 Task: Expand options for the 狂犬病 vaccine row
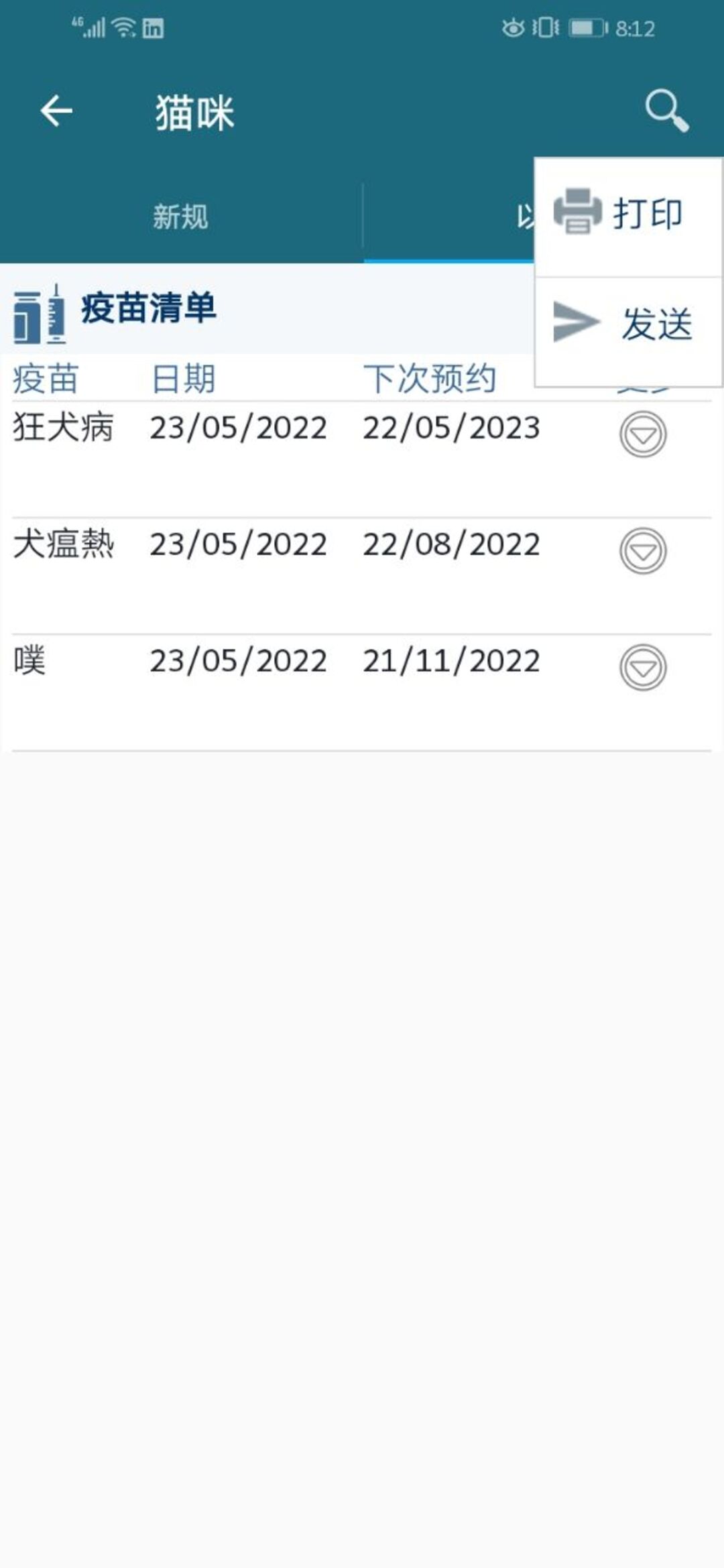tap(642, 435)
